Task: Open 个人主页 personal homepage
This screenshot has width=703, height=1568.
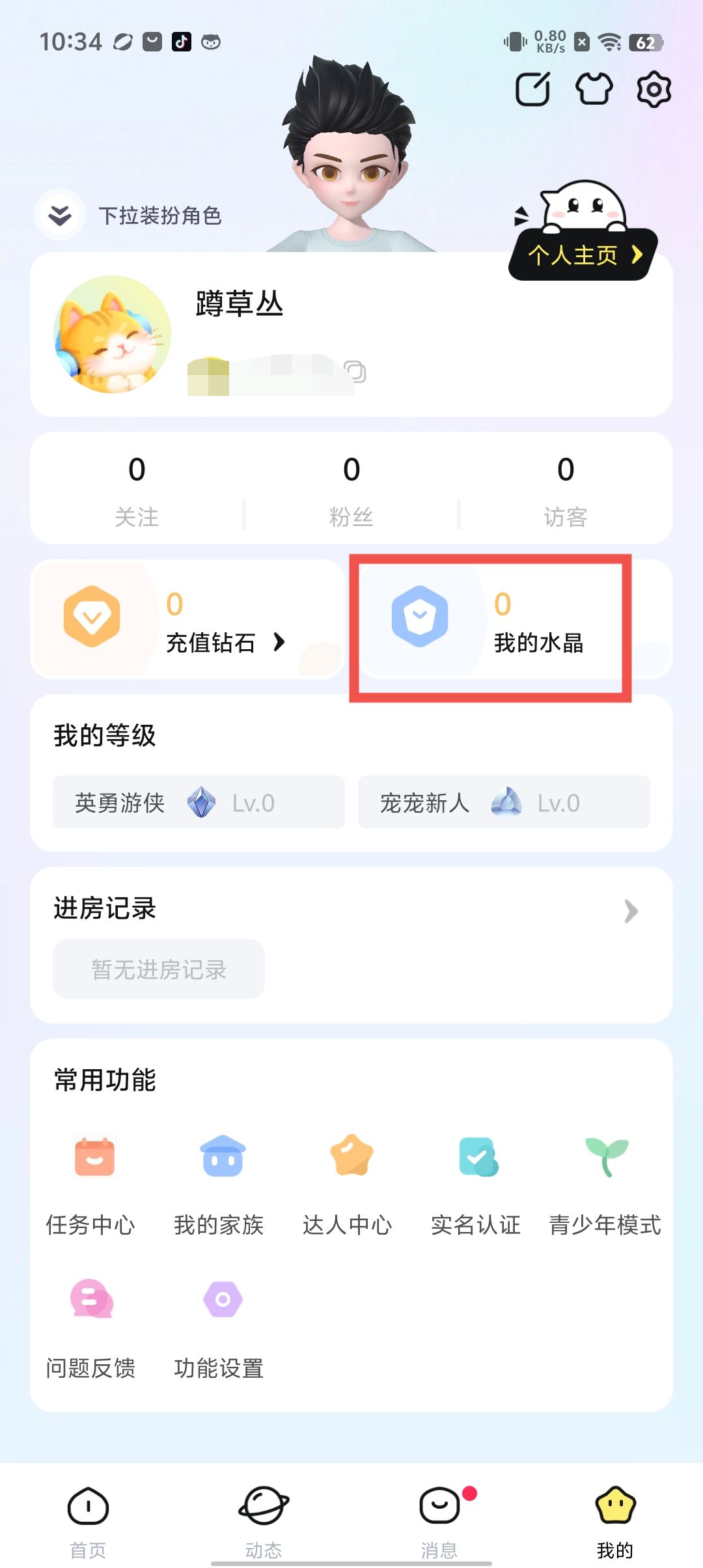Action: pyautogui.click(x=584, y=255)
